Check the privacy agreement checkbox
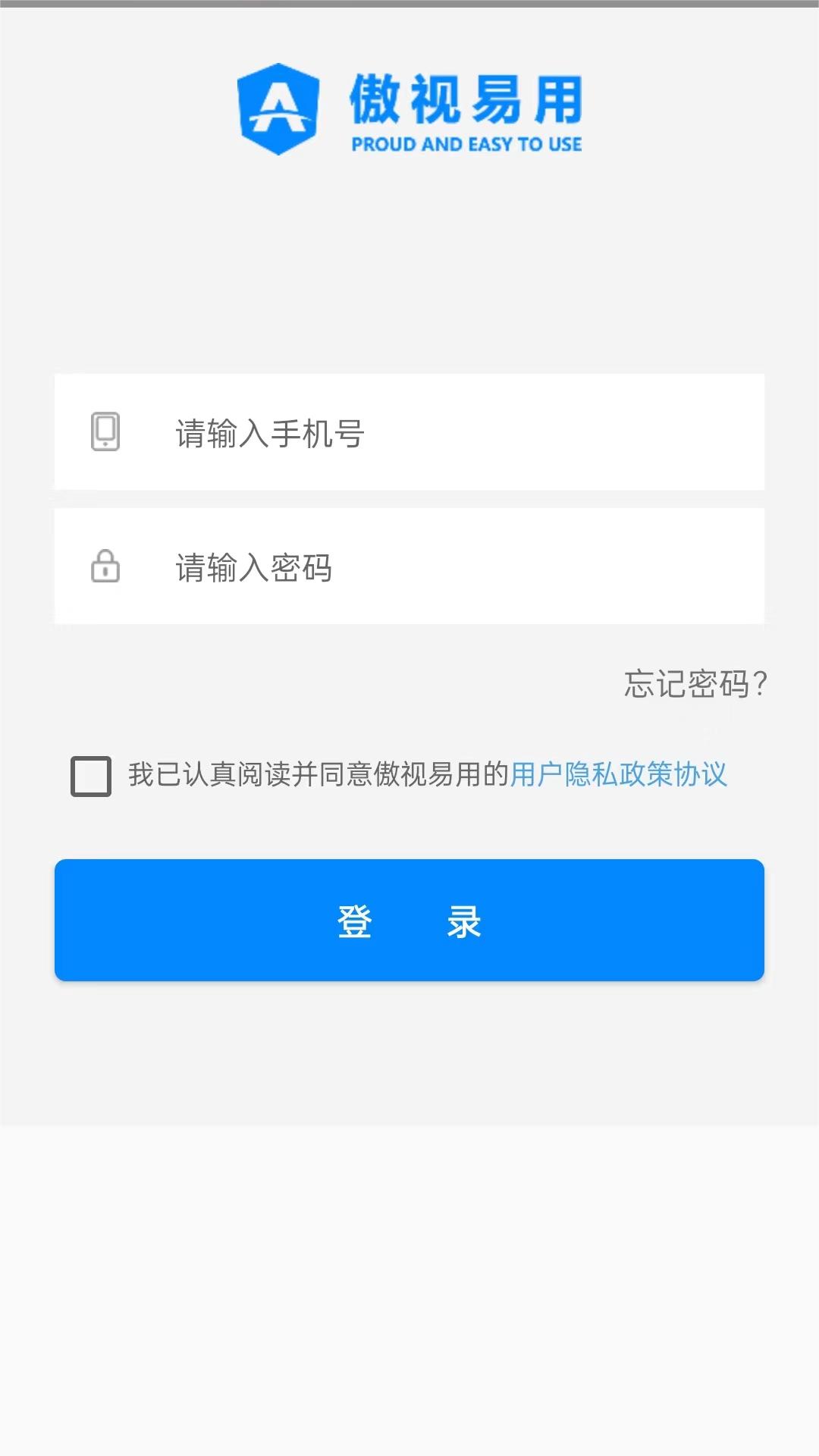819x1456 pixels. [x=91, y=776]
